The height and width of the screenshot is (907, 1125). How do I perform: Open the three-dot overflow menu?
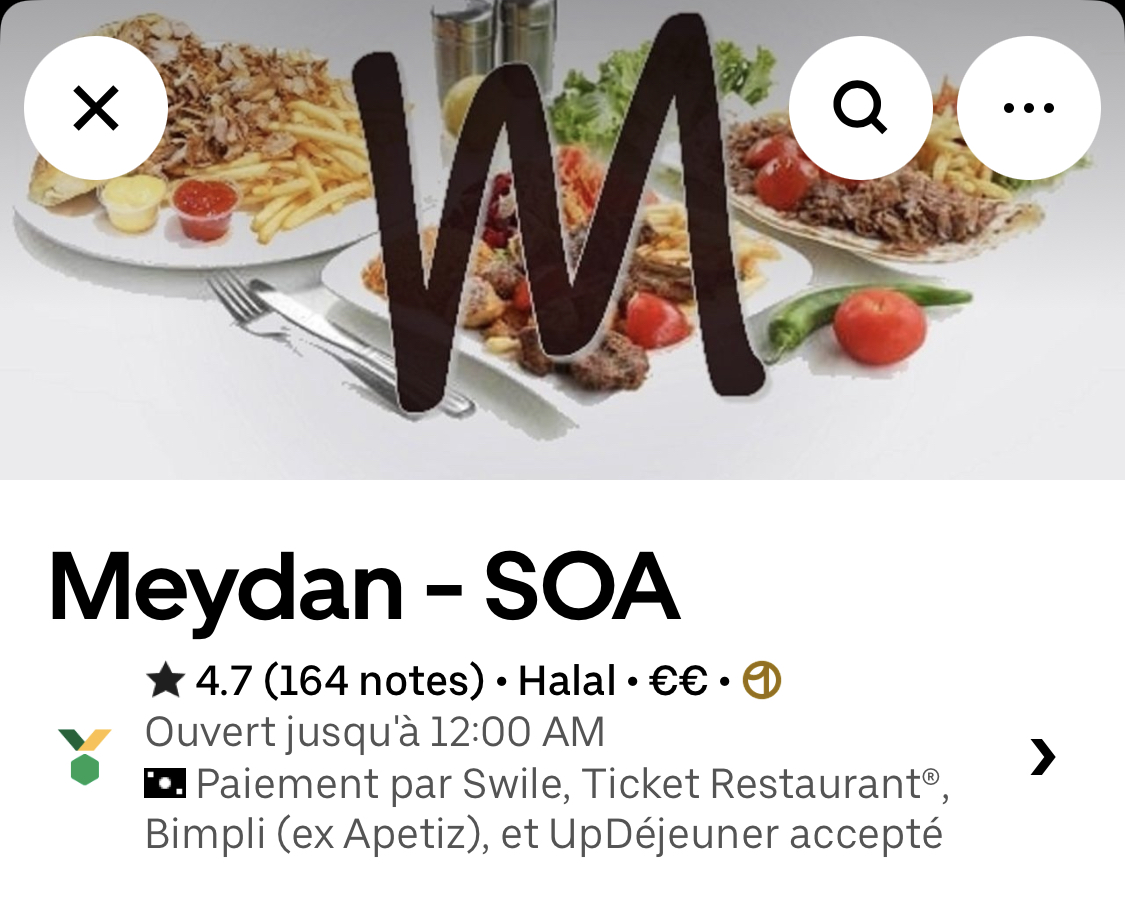click(1028, 108)
